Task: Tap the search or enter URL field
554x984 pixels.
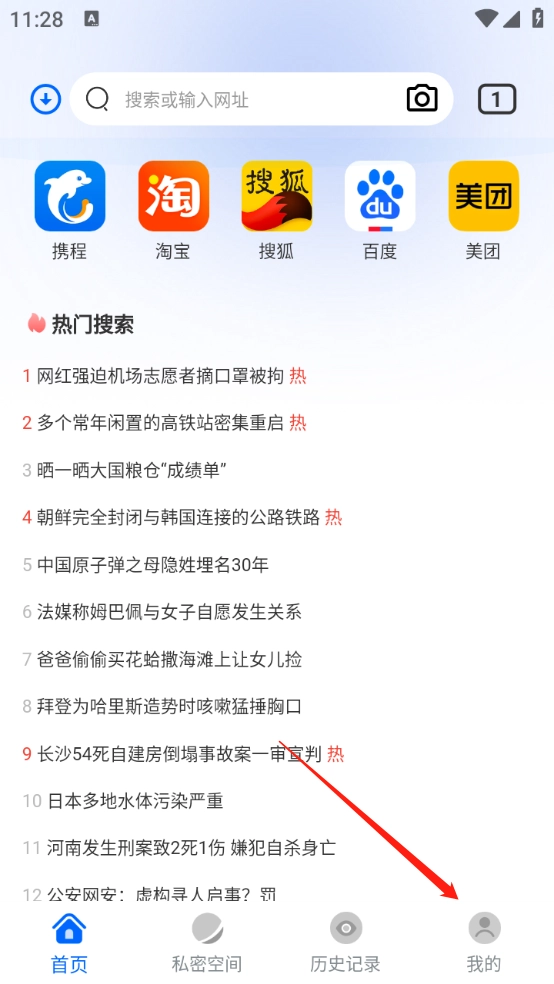Action: tap(261, 99)
